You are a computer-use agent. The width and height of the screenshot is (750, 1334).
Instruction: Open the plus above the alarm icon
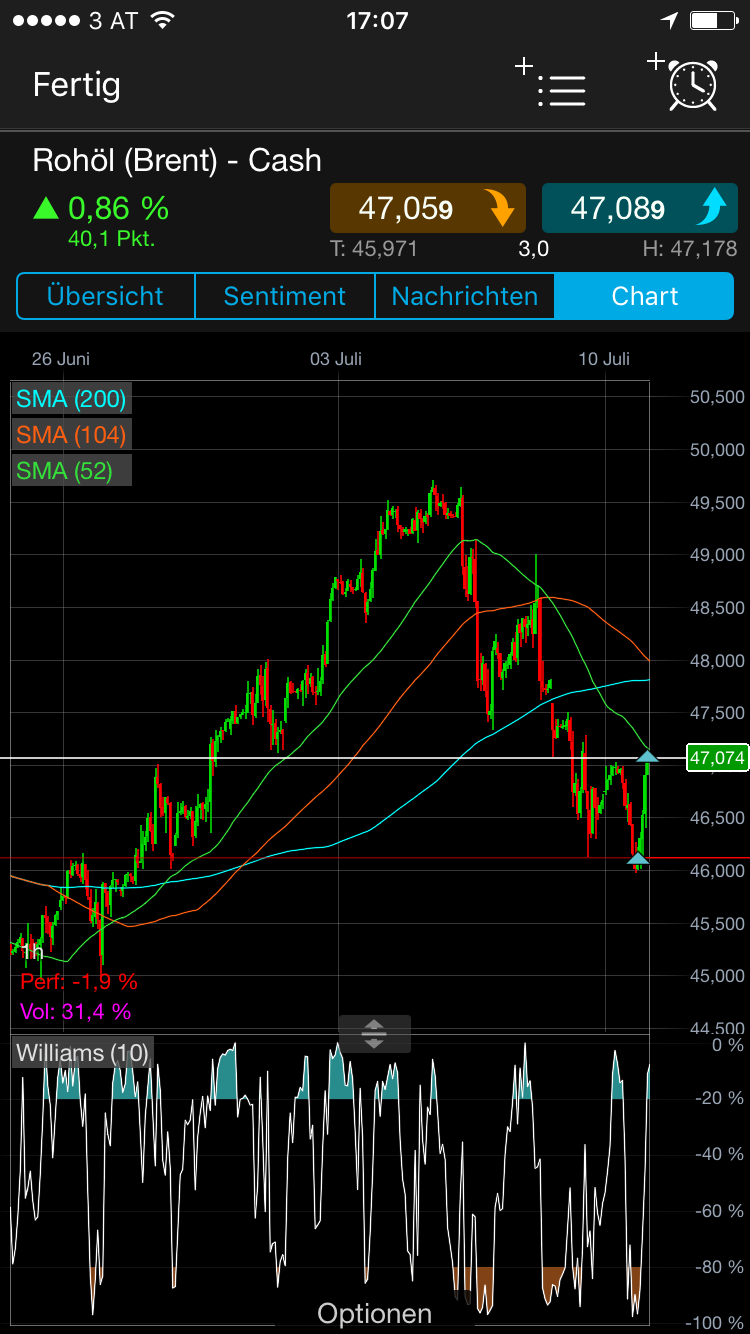click(x=656, y=62)
